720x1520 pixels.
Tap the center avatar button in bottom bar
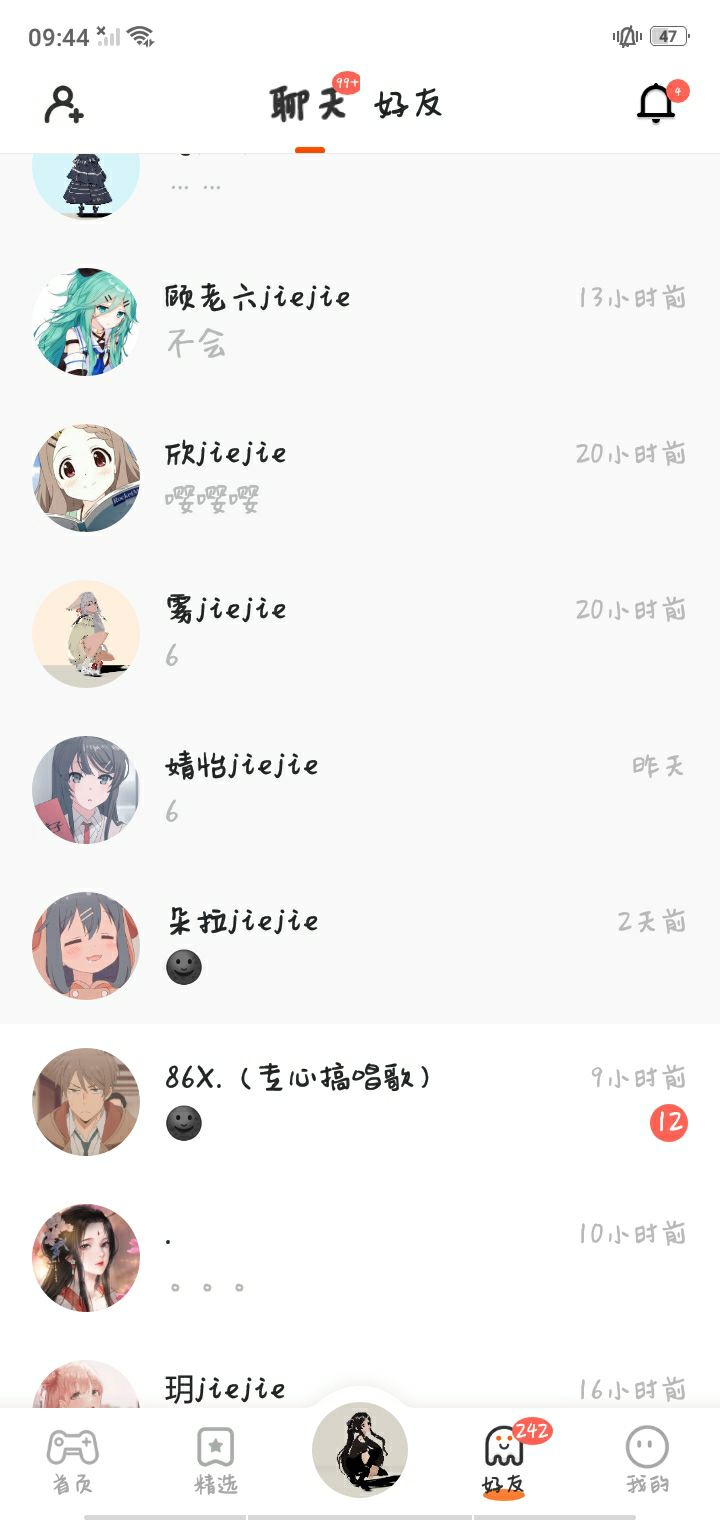click(360, 1449)
